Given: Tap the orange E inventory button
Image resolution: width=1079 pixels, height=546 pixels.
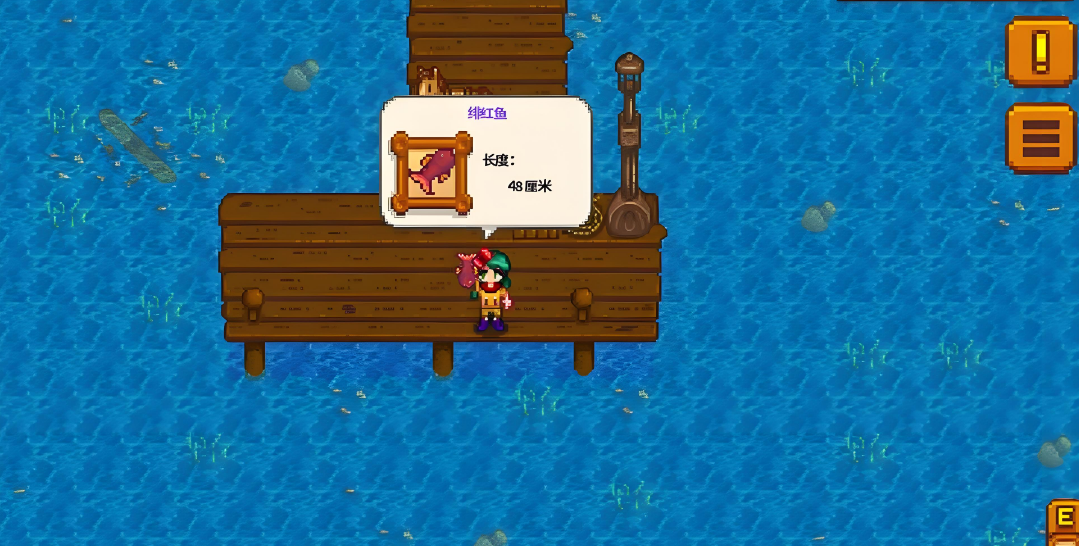Looking at the screenshot, I should click(x=1063, y=522).
